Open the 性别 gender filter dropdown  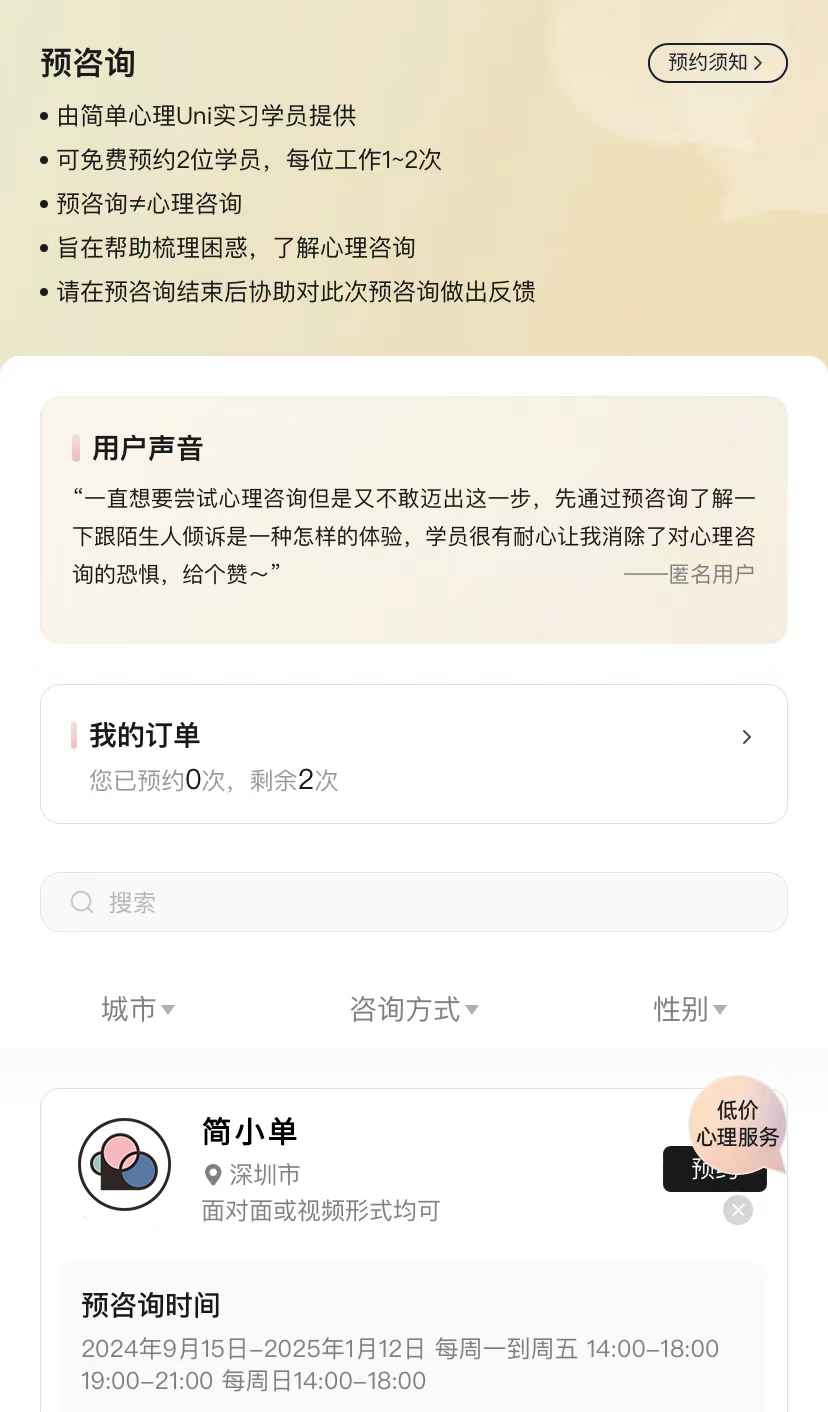[690, 1010]
